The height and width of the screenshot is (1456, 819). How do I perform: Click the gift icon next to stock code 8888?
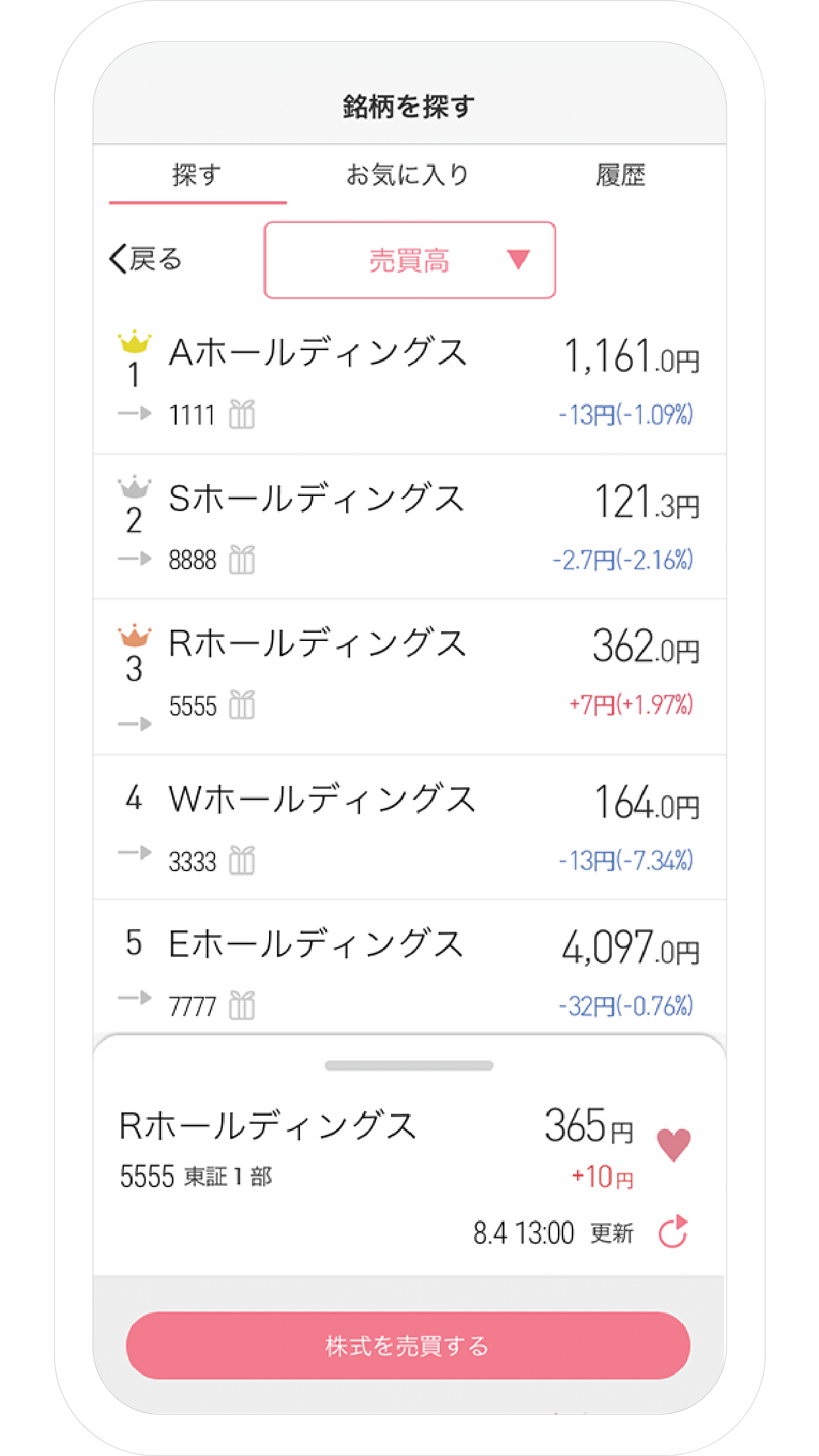243,561
